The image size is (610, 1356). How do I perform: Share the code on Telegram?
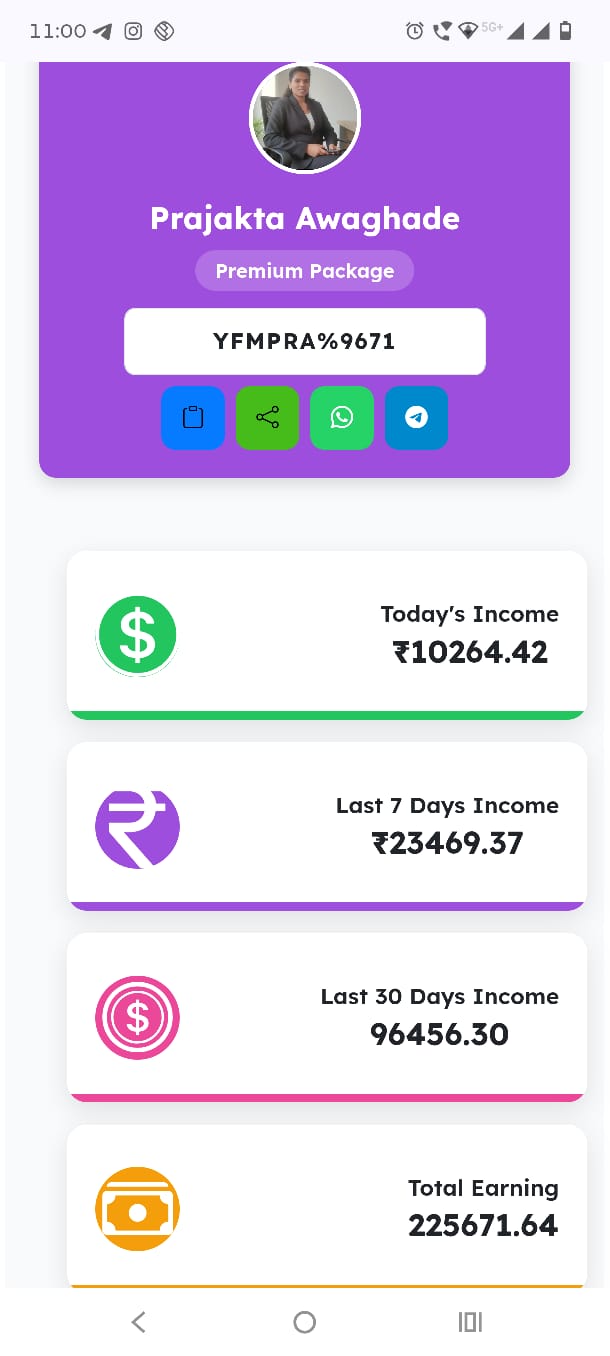[416, 418]
